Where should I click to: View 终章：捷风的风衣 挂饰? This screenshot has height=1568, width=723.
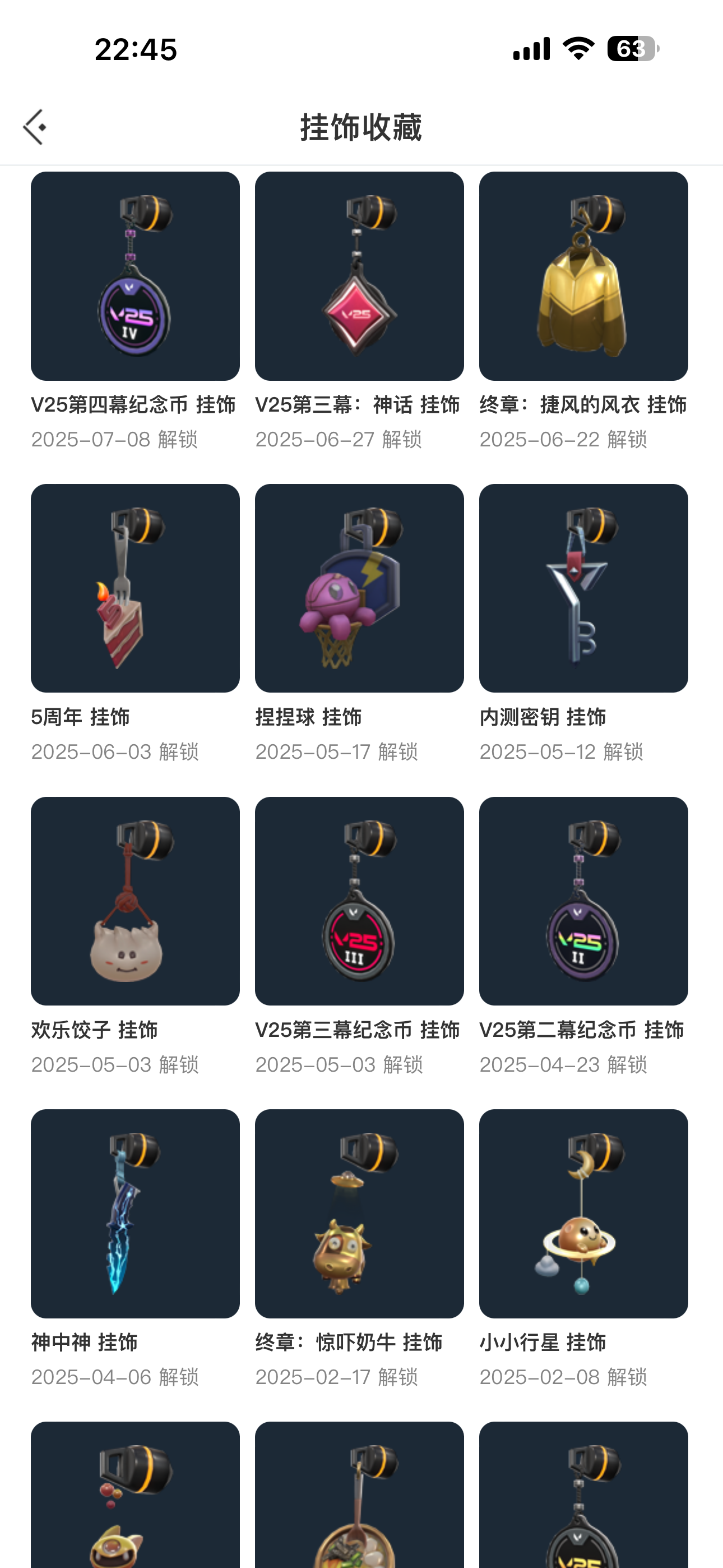(x=583, y=276)
